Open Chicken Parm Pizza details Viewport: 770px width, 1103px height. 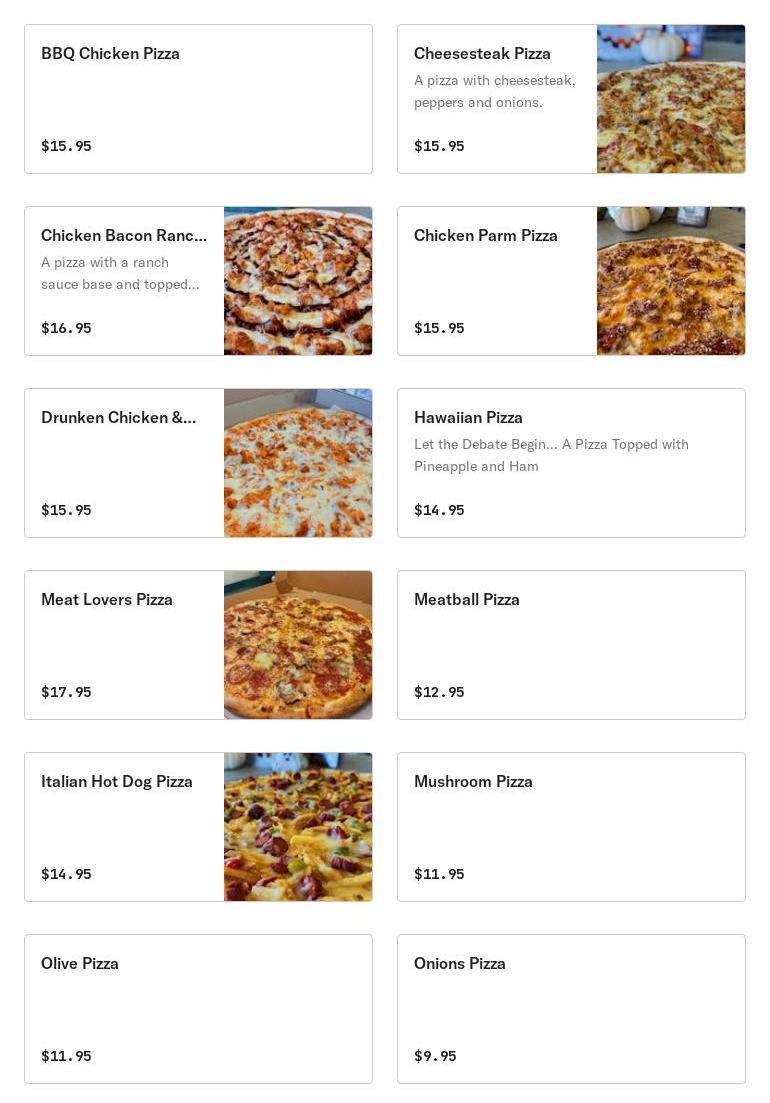tap(571, 281)
